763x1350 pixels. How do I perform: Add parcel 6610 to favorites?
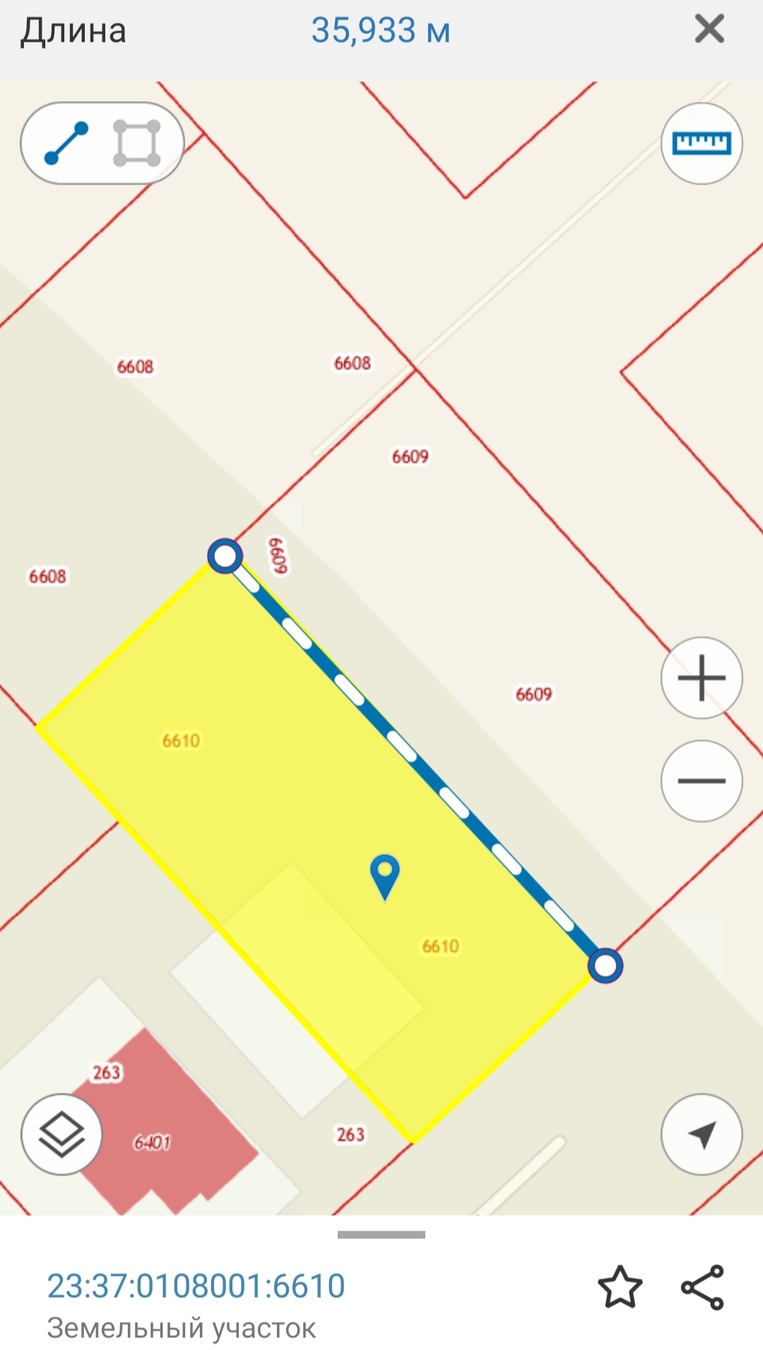(x=620, y=1287)
